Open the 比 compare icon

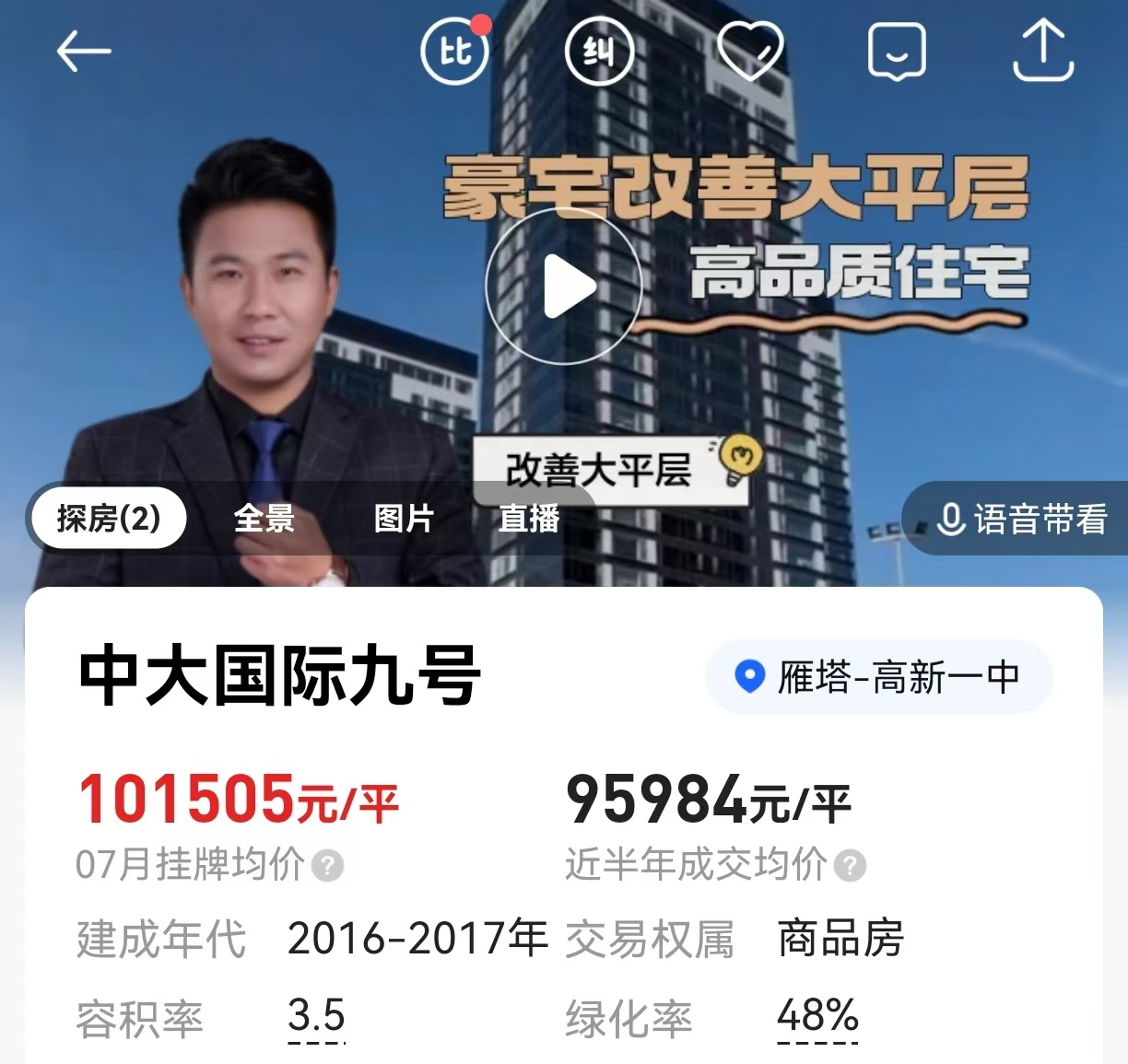[x=454, y=52]
